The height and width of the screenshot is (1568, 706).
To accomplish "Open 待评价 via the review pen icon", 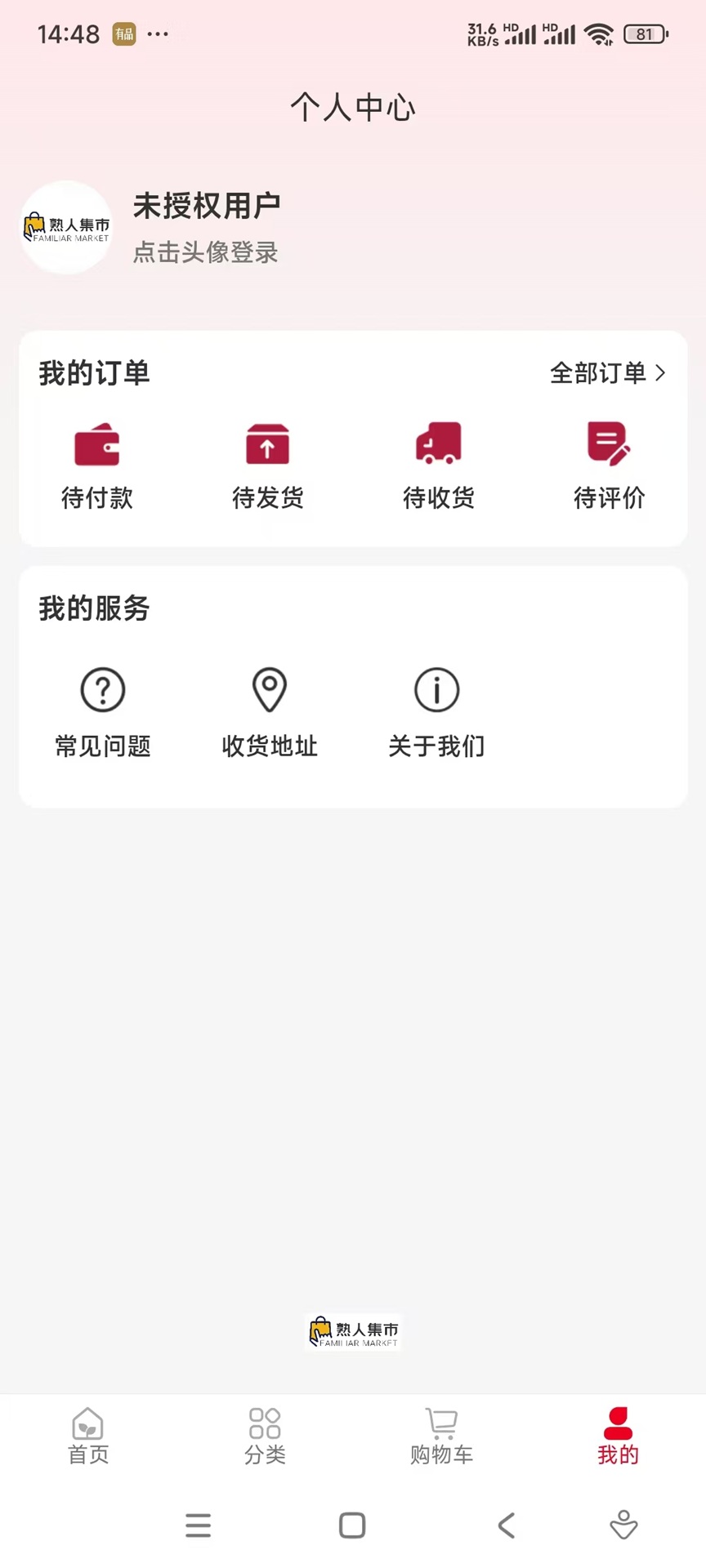I will [x=609, y=444].
